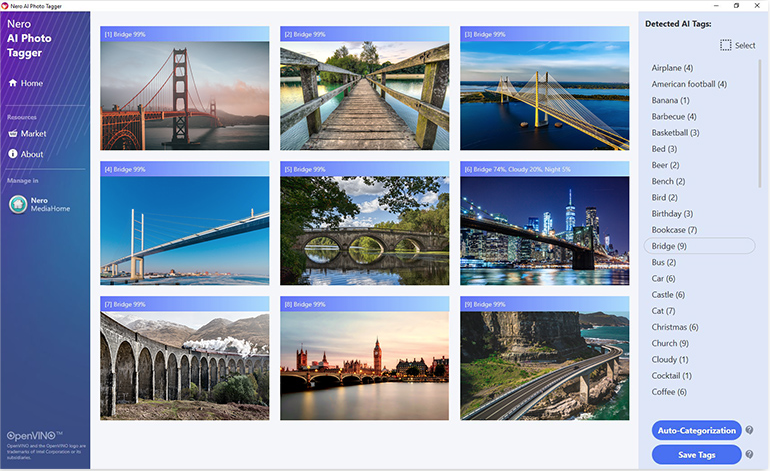770x471 pixels.
Task: Select the Church (9) tag
Action: coord(670,343)
